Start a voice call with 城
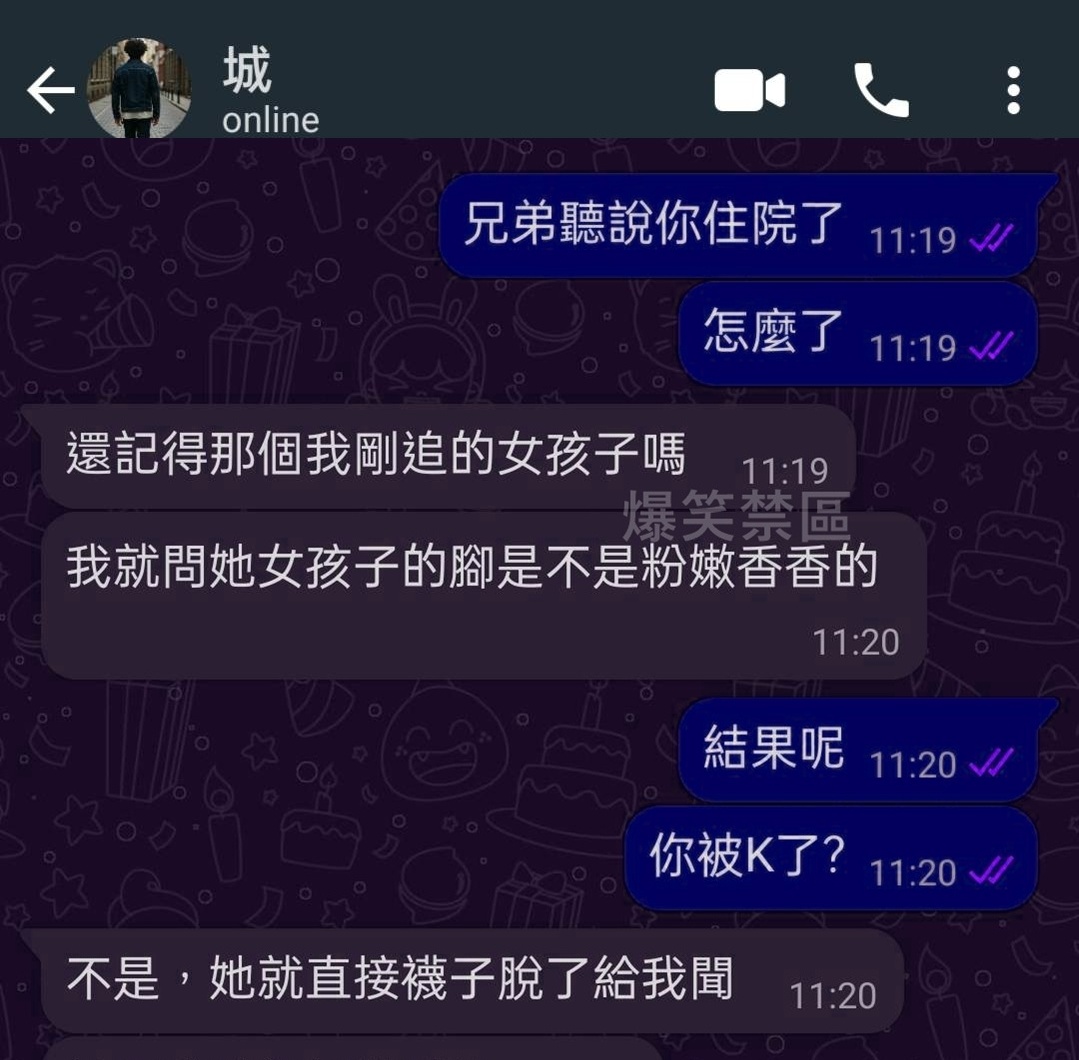This screenshot has width=1079, height=1060. click(881, 91)
